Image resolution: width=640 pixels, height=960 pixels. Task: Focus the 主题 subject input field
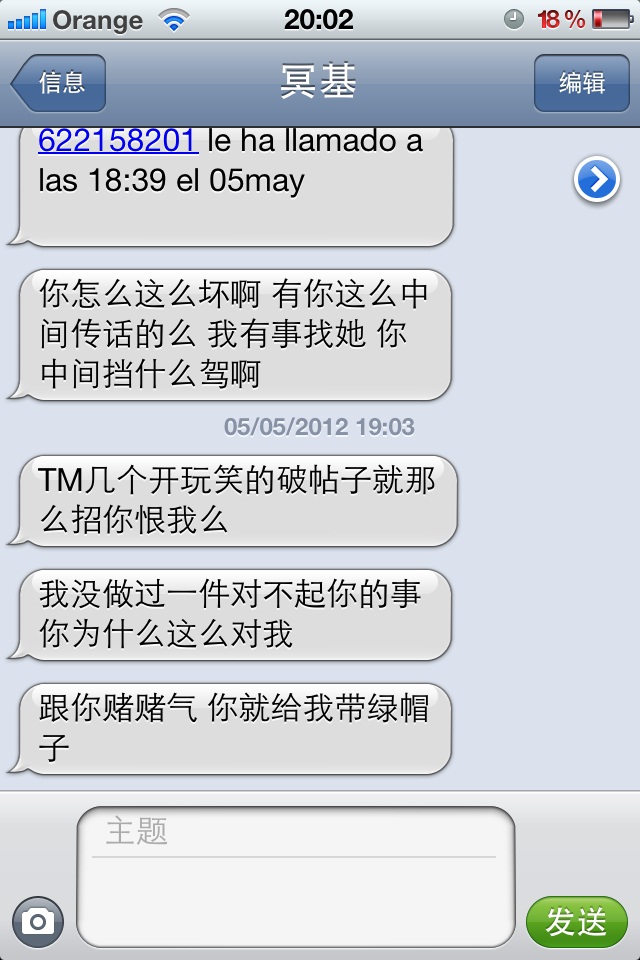[295, 832]
